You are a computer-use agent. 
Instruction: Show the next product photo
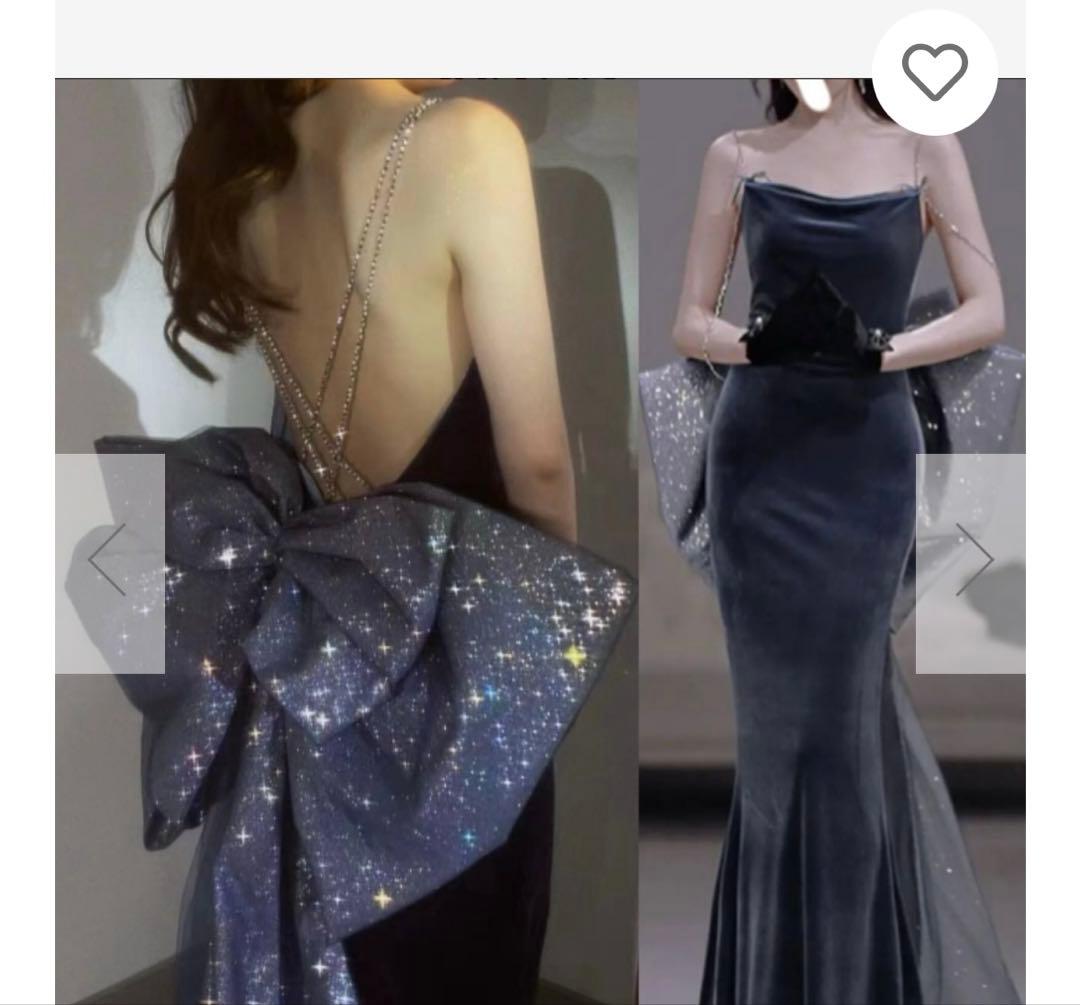point(971,562)
